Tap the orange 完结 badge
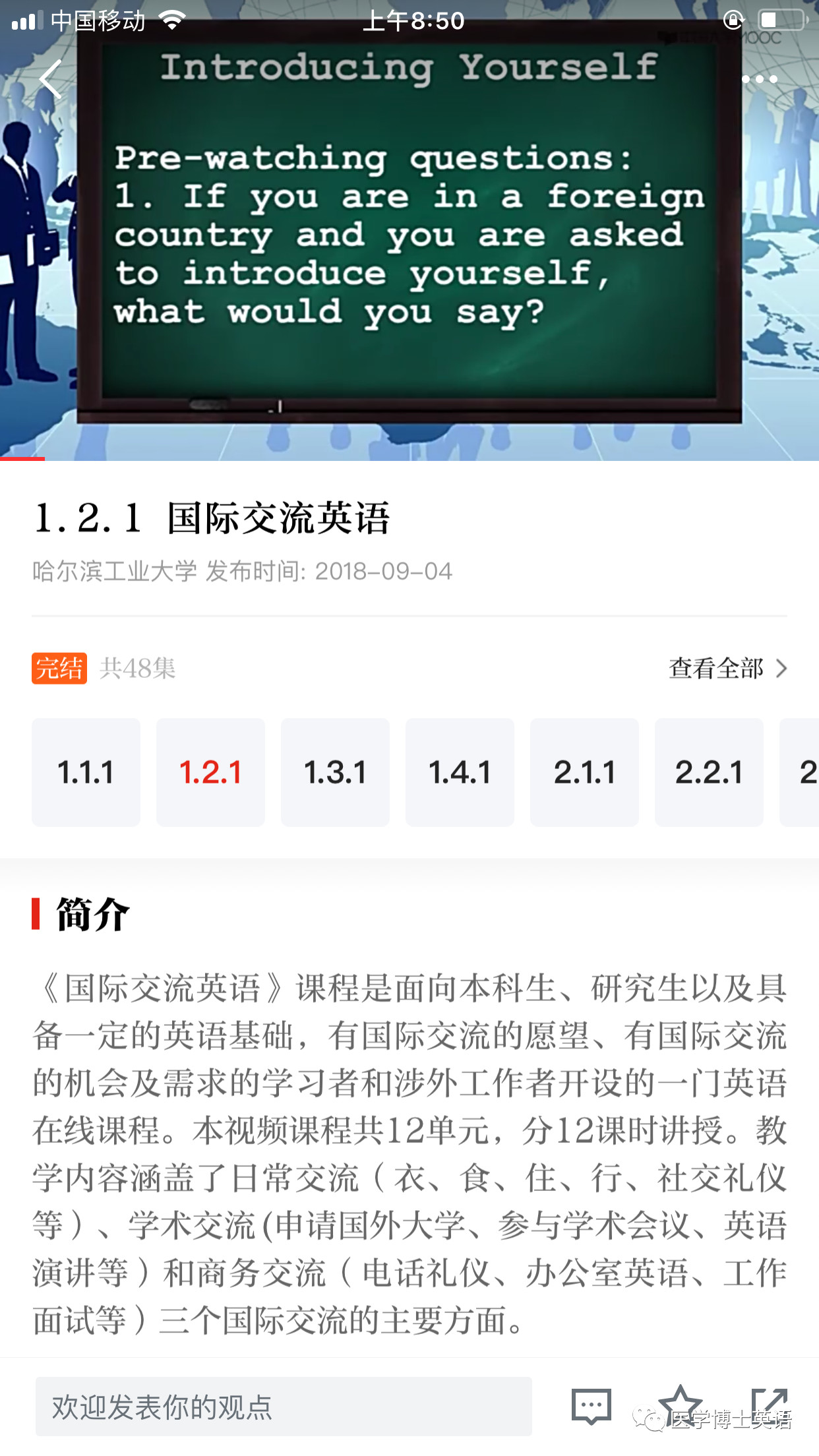Viewport: 819px width, 1456px height. click(x=59, y=669)
